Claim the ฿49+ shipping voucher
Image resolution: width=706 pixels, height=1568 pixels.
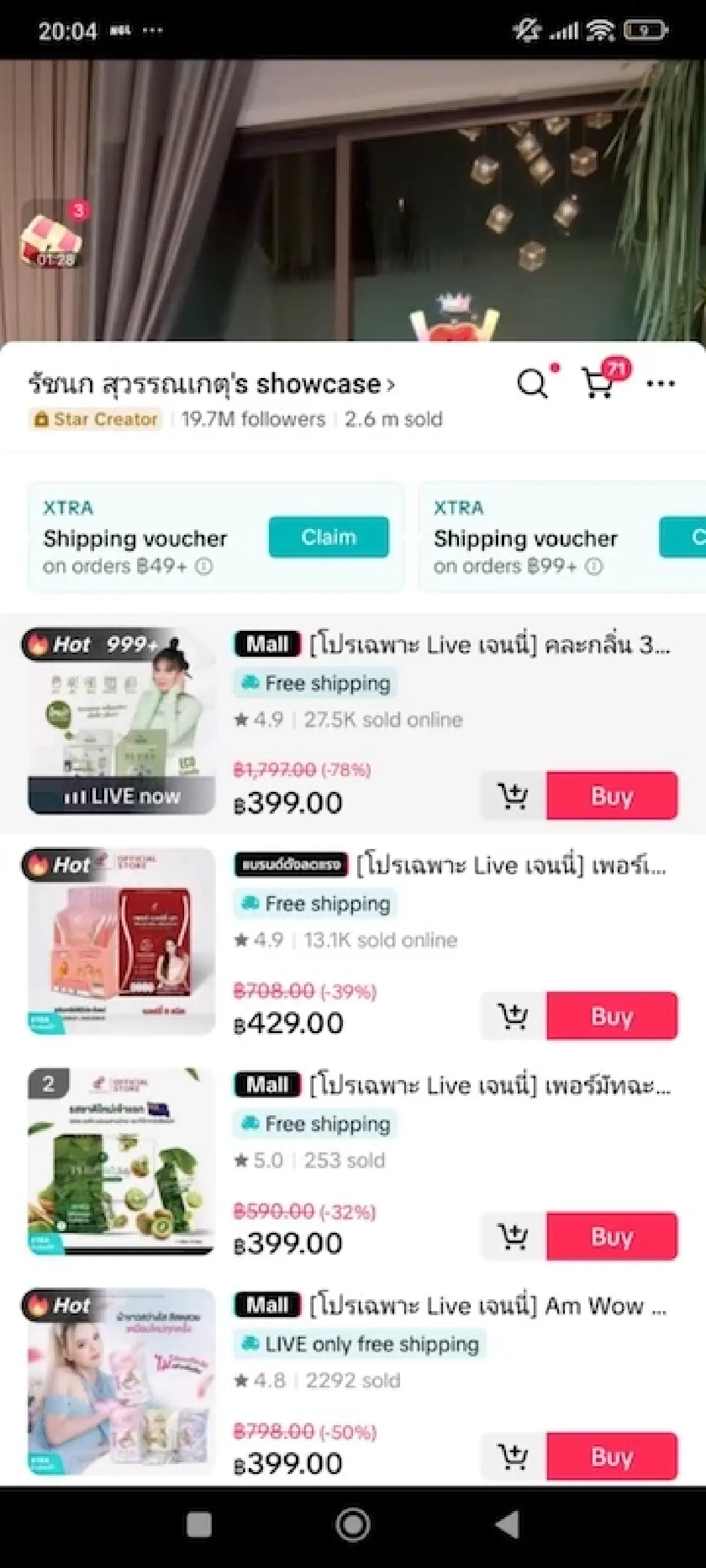pos(328,536)
